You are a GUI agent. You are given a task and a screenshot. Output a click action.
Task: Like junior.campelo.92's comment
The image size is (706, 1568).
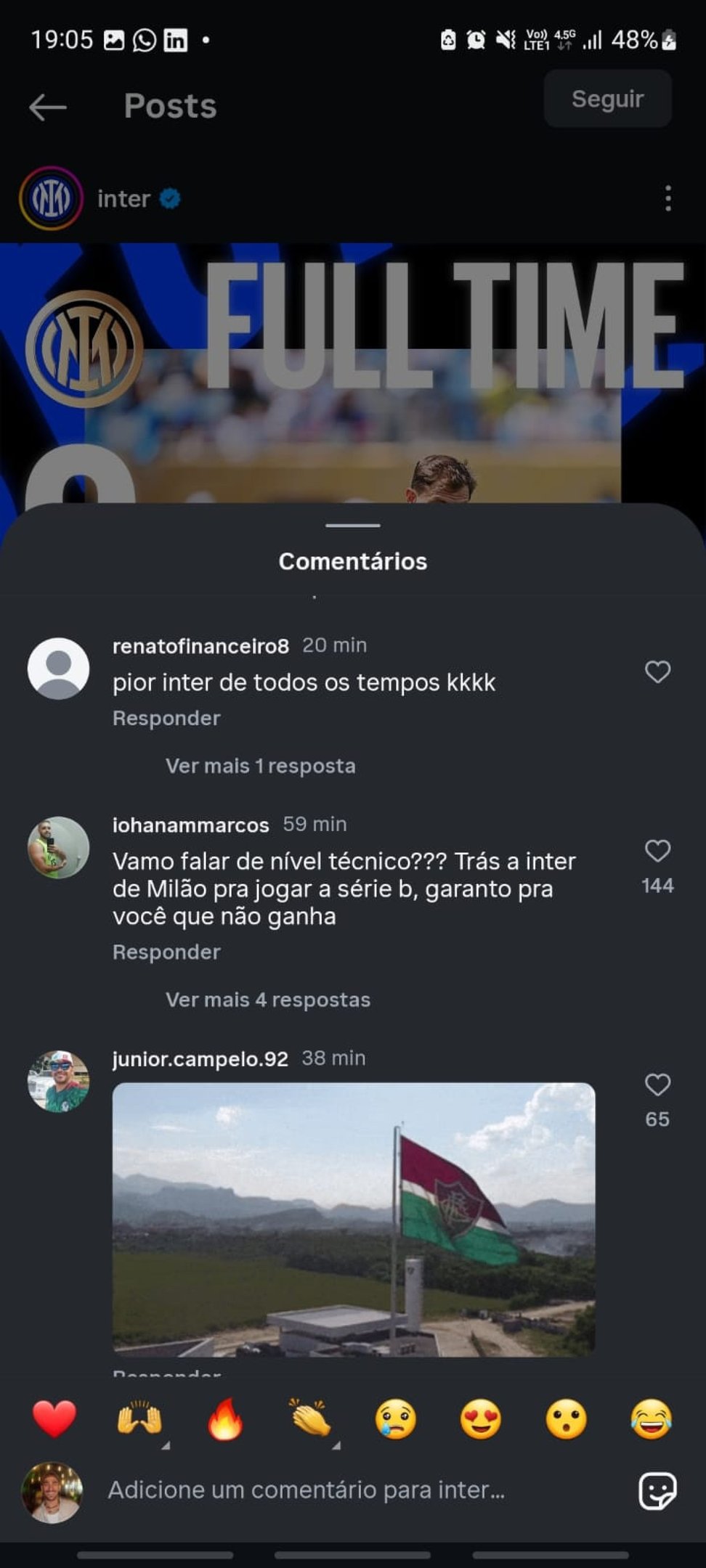[657, 1085]
